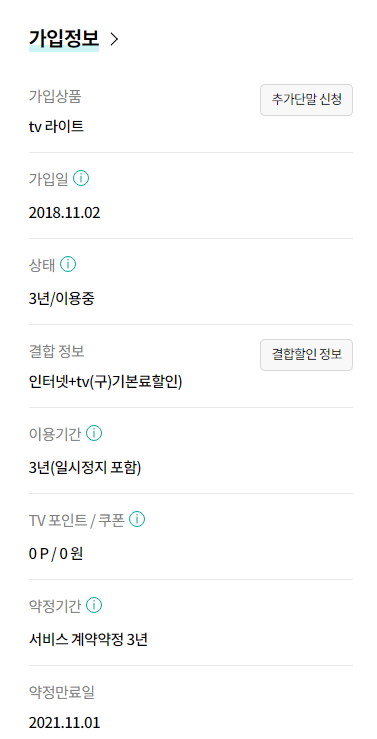Open info icon for TV 포인트 / 쿠폰
The image size is (377, 739).
click(x=137, y=519)
